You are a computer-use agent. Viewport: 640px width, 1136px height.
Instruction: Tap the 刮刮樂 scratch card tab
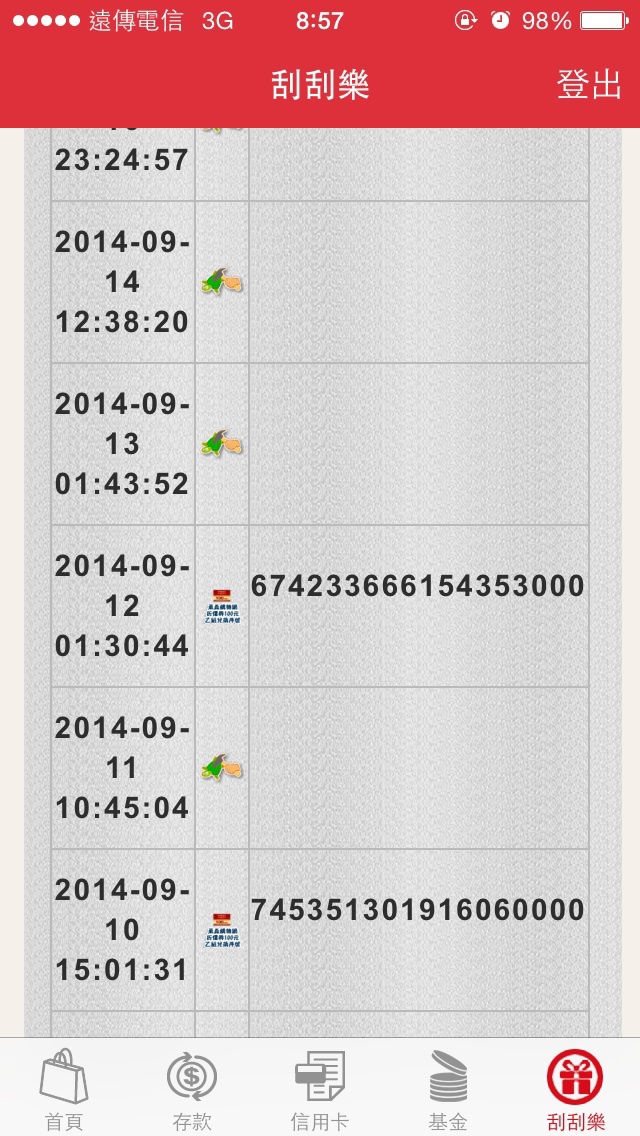(575, 1089)
